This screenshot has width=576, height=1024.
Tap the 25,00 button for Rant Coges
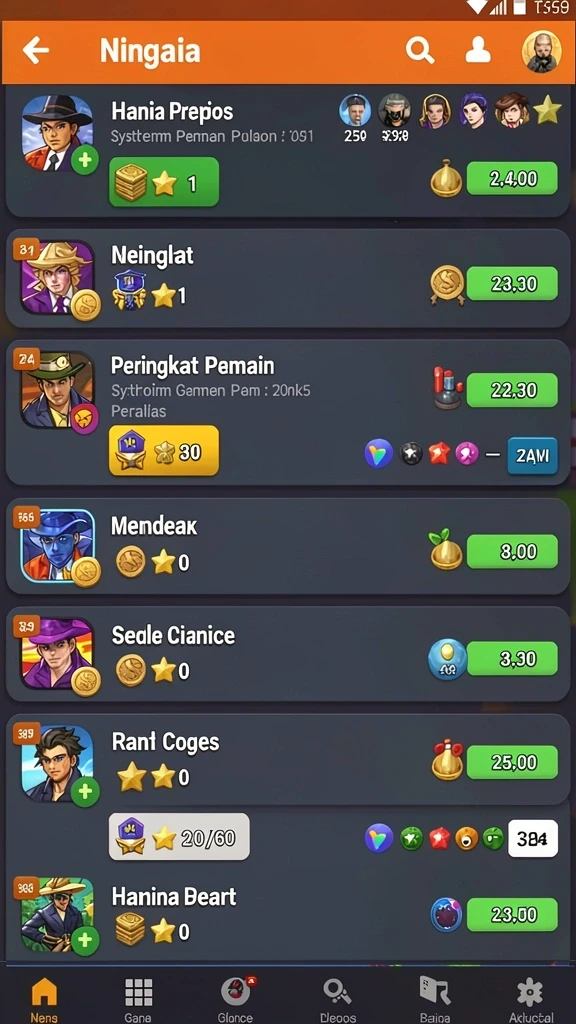pyautogui.click(x=513, y=762)
